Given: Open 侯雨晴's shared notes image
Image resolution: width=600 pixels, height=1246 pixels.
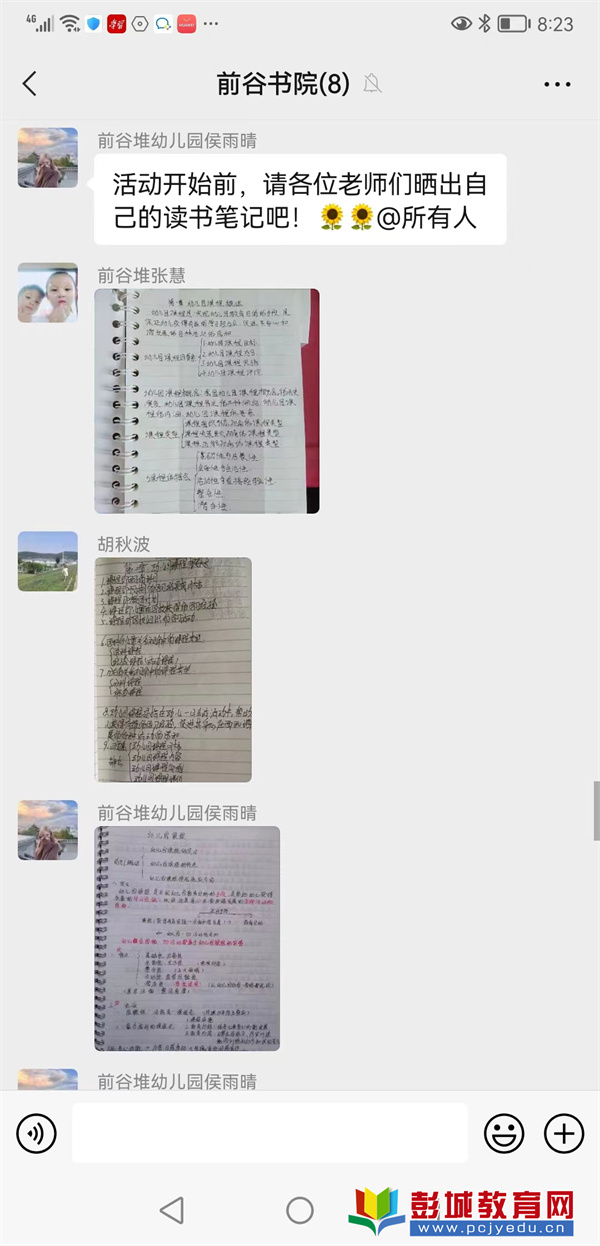Looking at the screenshot, I should point(187,938).
